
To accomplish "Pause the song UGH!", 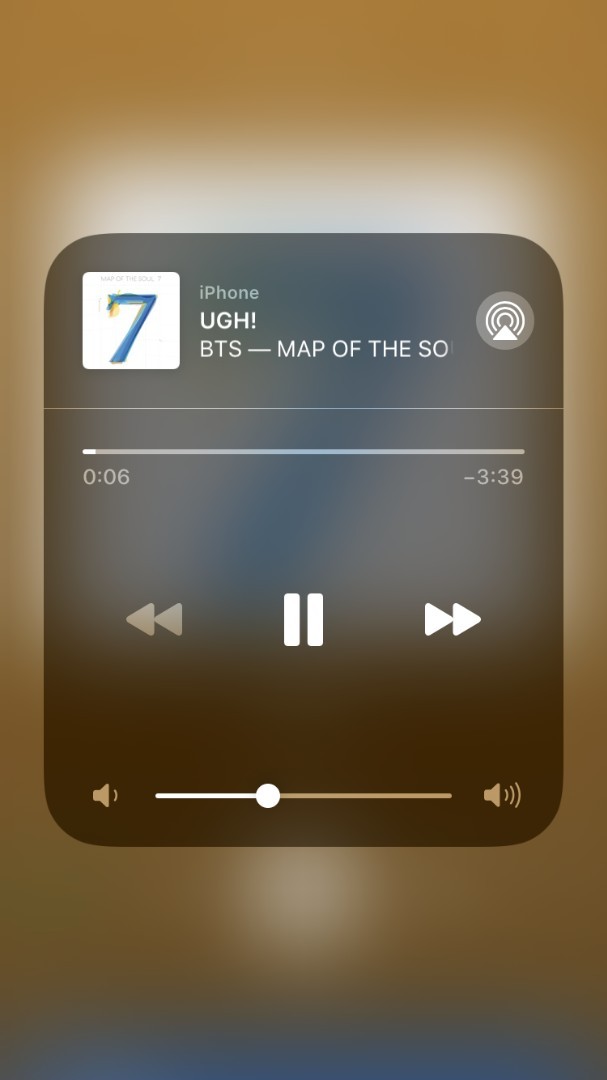I will tap(303, 619).
